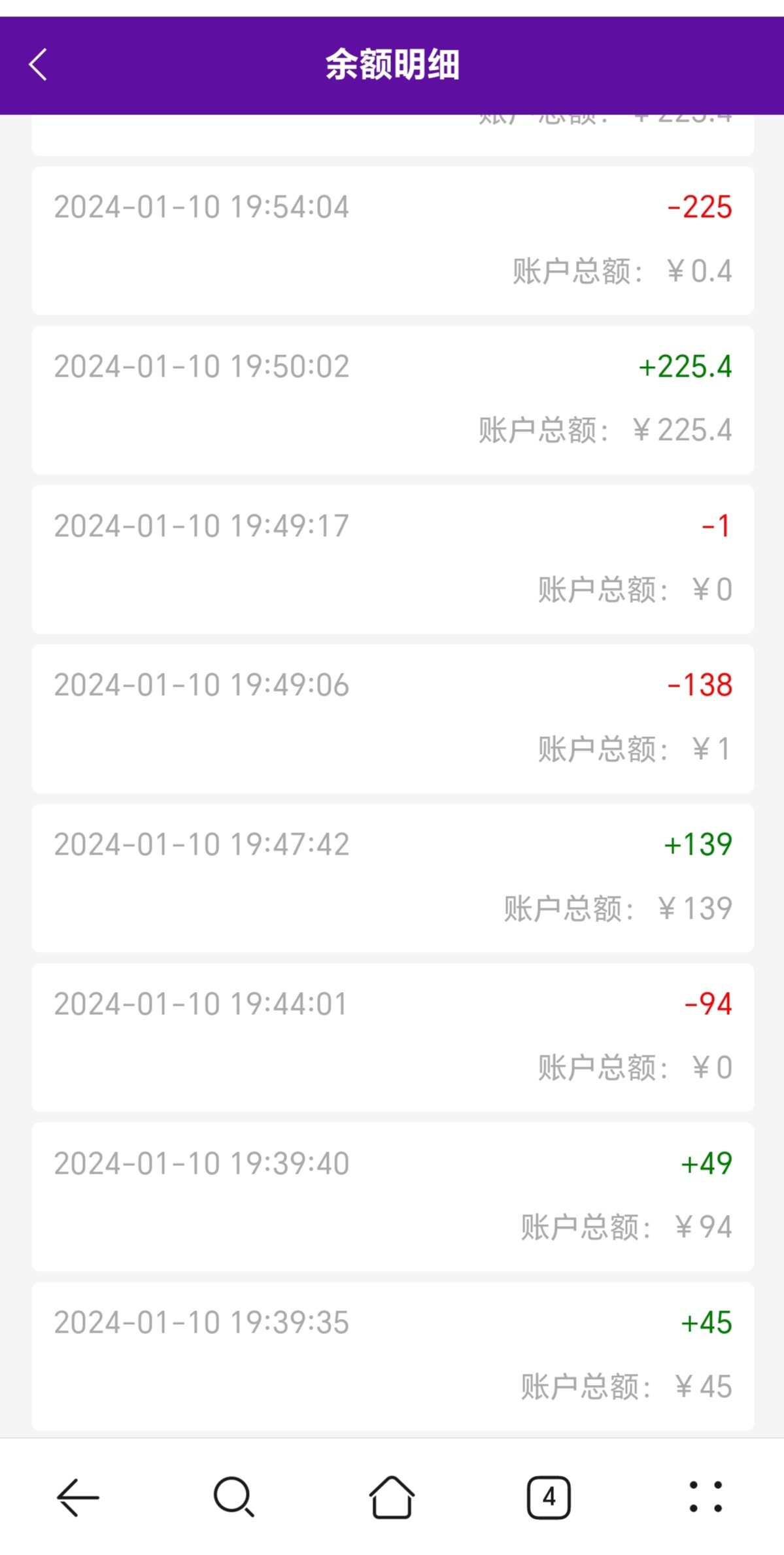
Task: Open the tab switcher showing 4 tabs
Action: (549, 1496)
